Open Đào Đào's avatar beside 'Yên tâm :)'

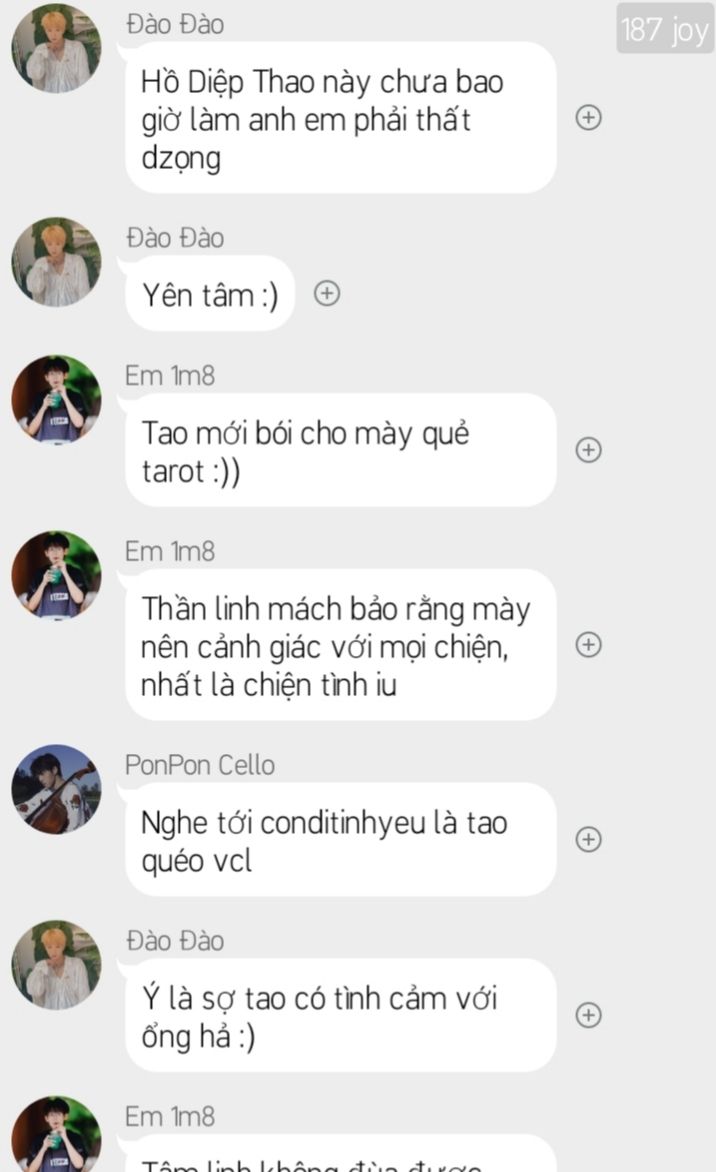pos(56,262)
